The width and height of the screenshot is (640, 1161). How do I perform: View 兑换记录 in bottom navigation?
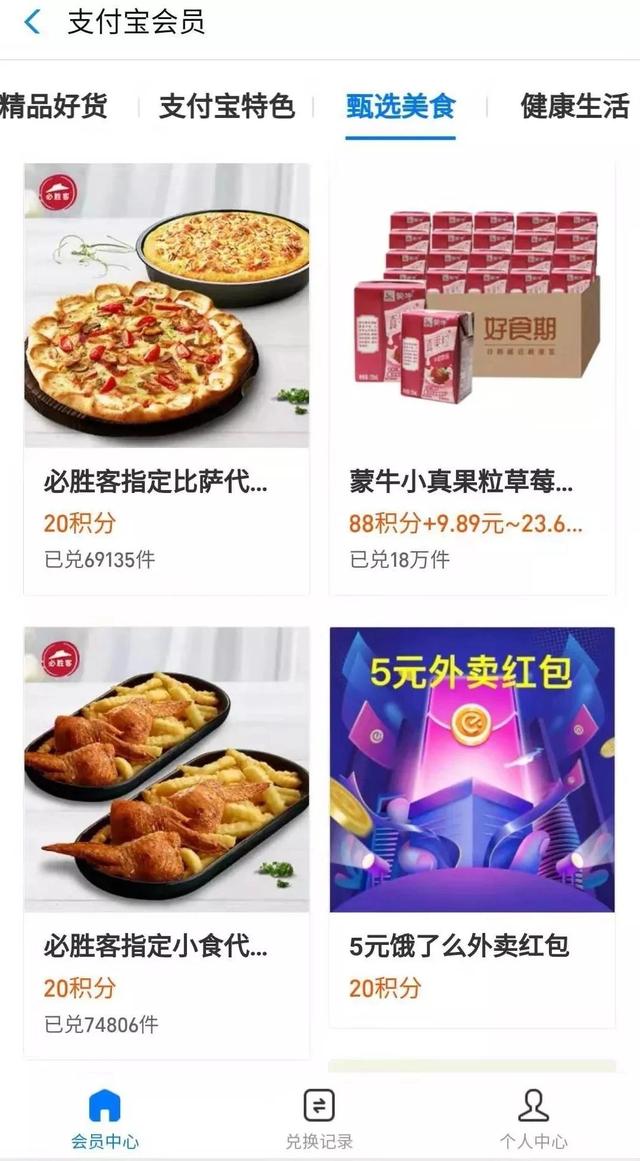point(319,1118)
